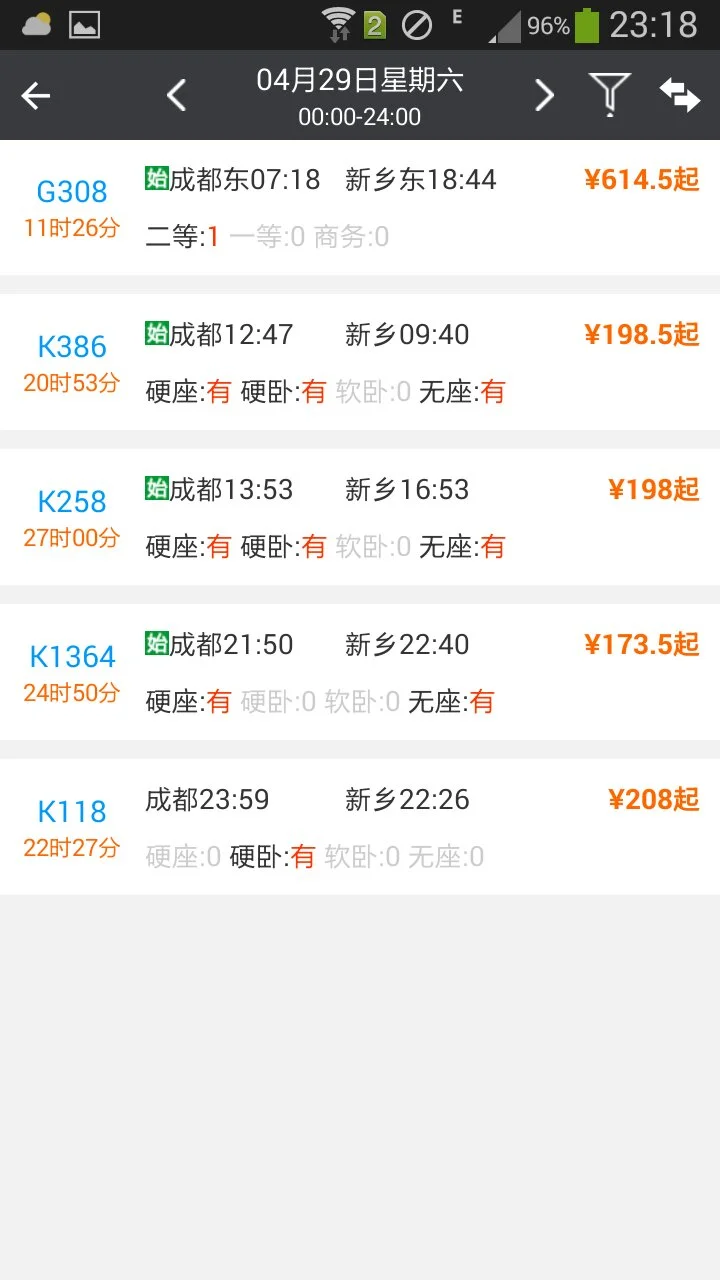720x1280 pixels.
Task: Select the next day chevron
Action: point(544,95)
